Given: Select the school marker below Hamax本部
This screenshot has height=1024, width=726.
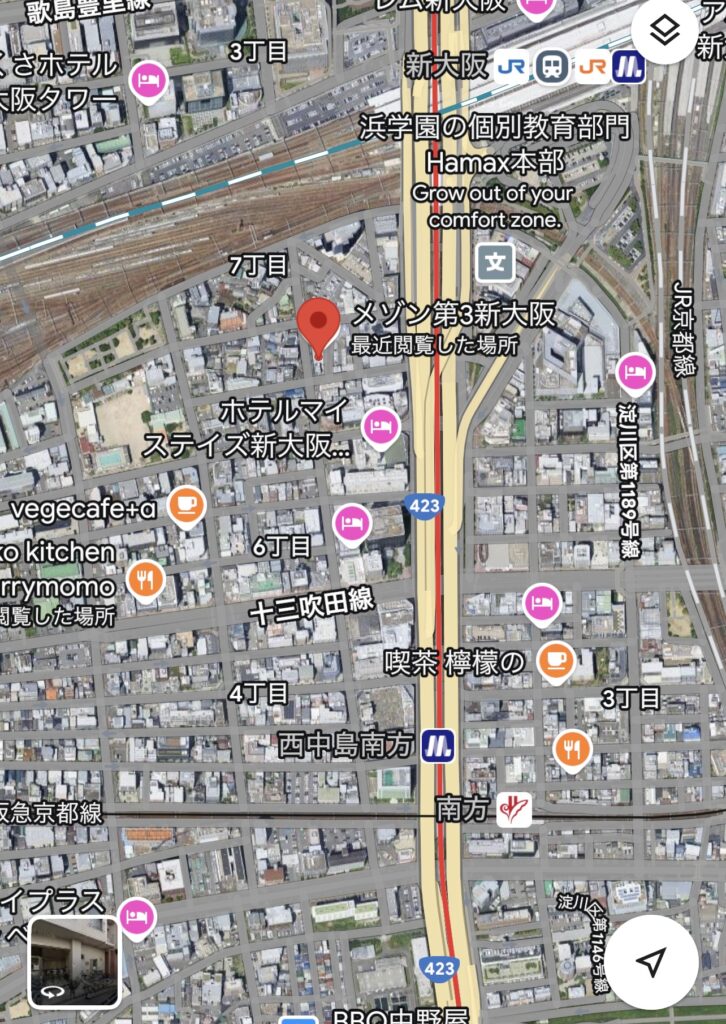Looking at the screenshot, I should click(495, 263).
